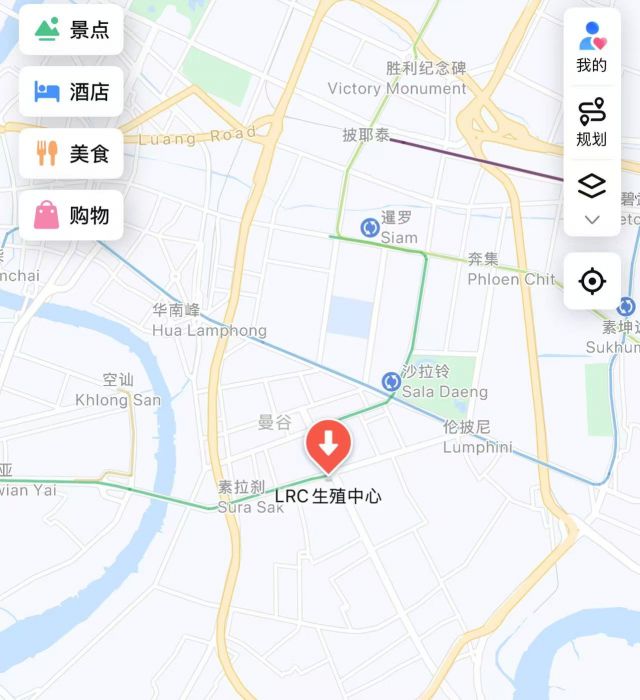Select the 沙拉铃 Sala Daeng station marker

click(391, 381)
